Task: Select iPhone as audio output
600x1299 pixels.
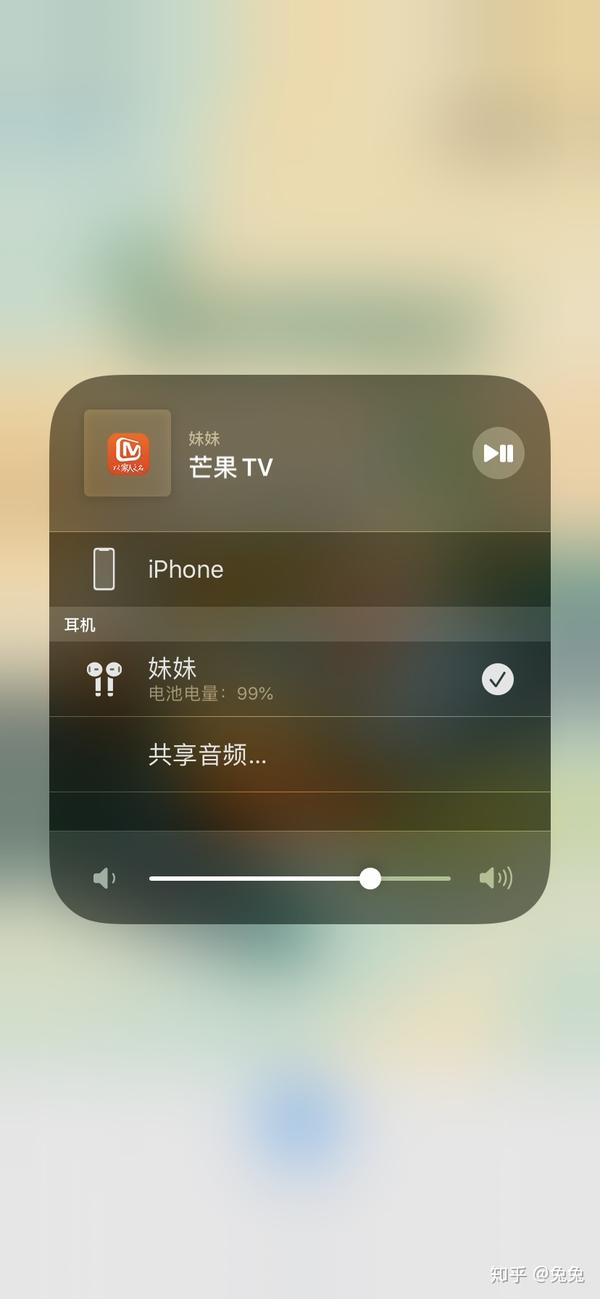Action: 300,569
